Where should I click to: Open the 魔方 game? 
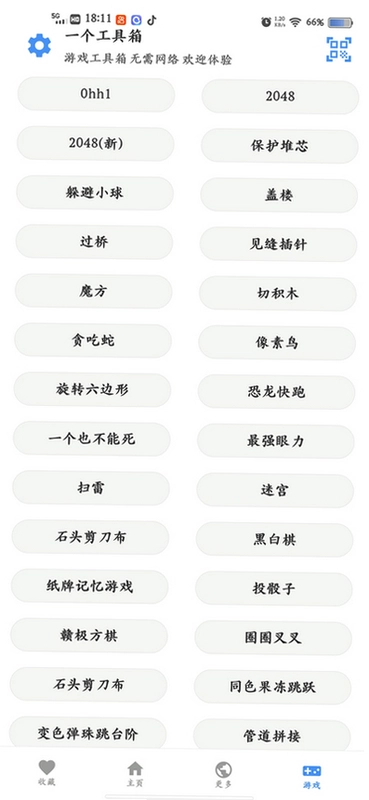click(x=93, y=291)
